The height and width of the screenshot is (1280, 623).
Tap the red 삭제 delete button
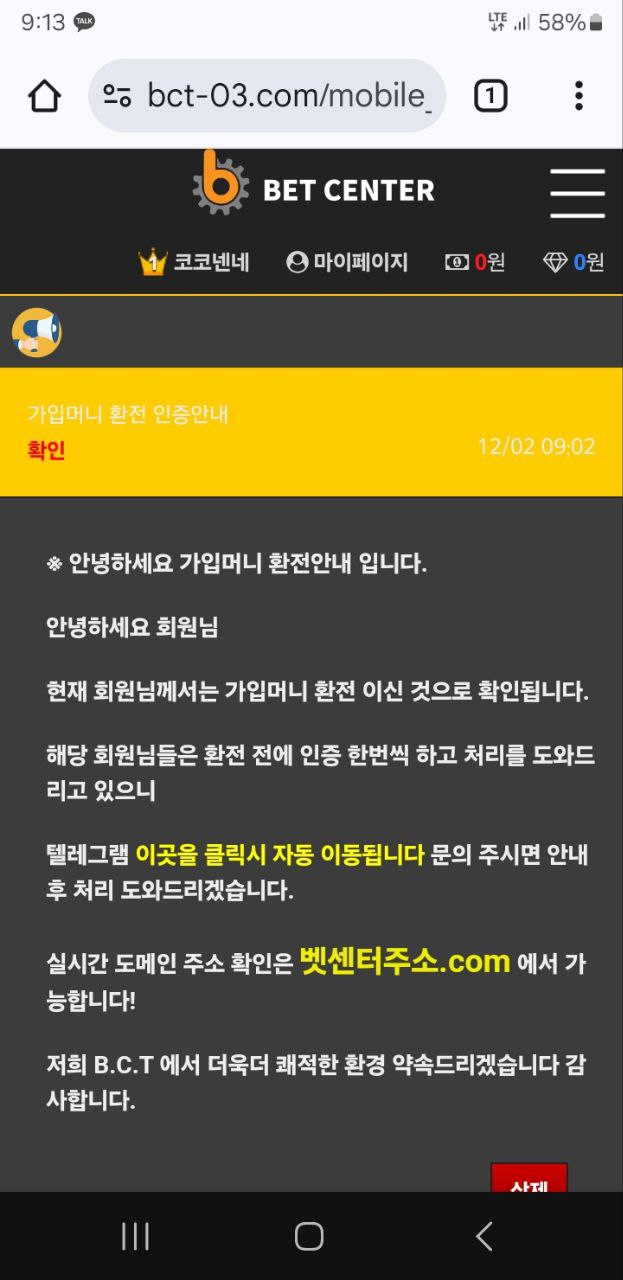pyautogui.click(x=529, y=1180)
